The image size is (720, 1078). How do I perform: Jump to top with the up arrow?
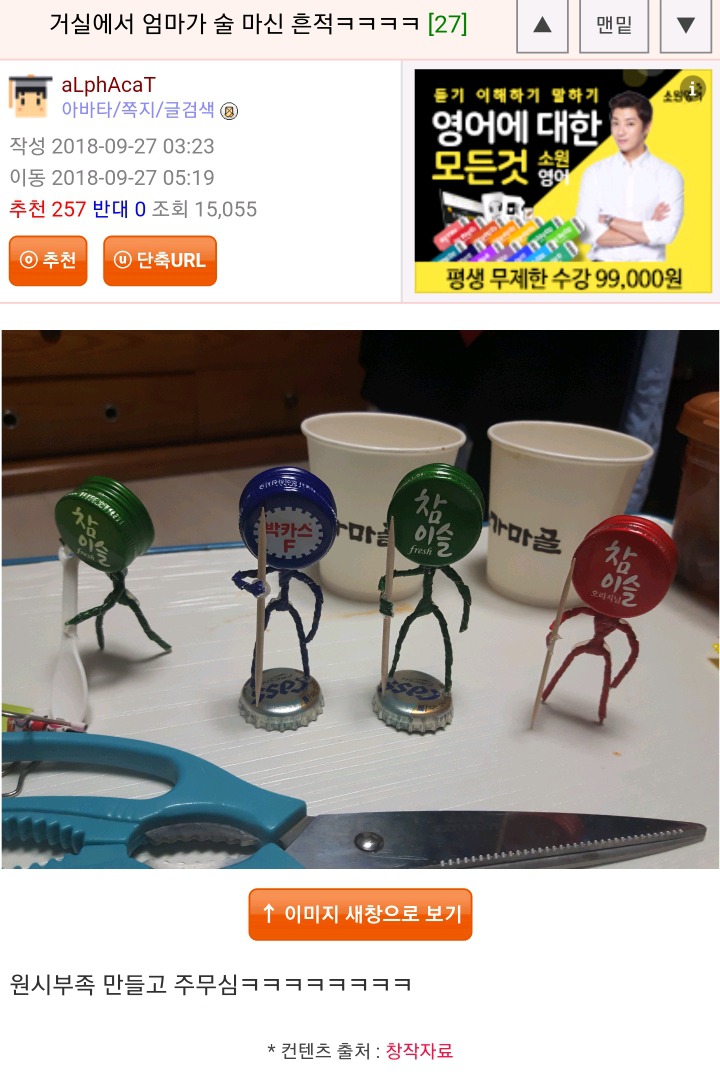(x=542, y=26)
